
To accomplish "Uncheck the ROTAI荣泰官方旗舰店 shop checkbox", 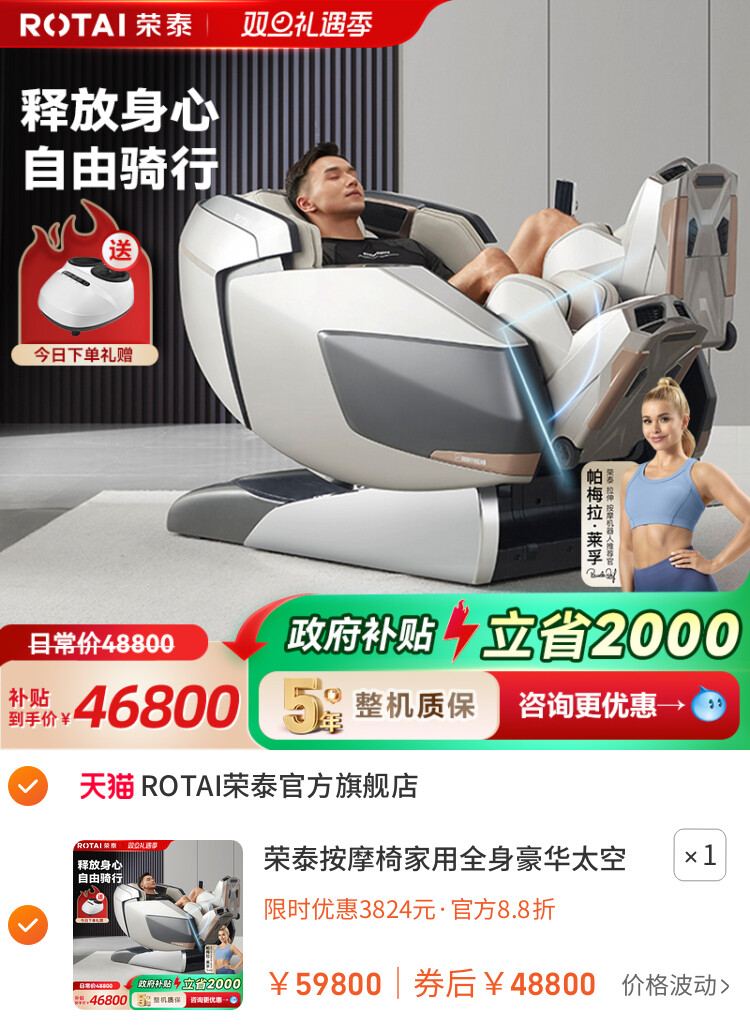I will 27,787.
